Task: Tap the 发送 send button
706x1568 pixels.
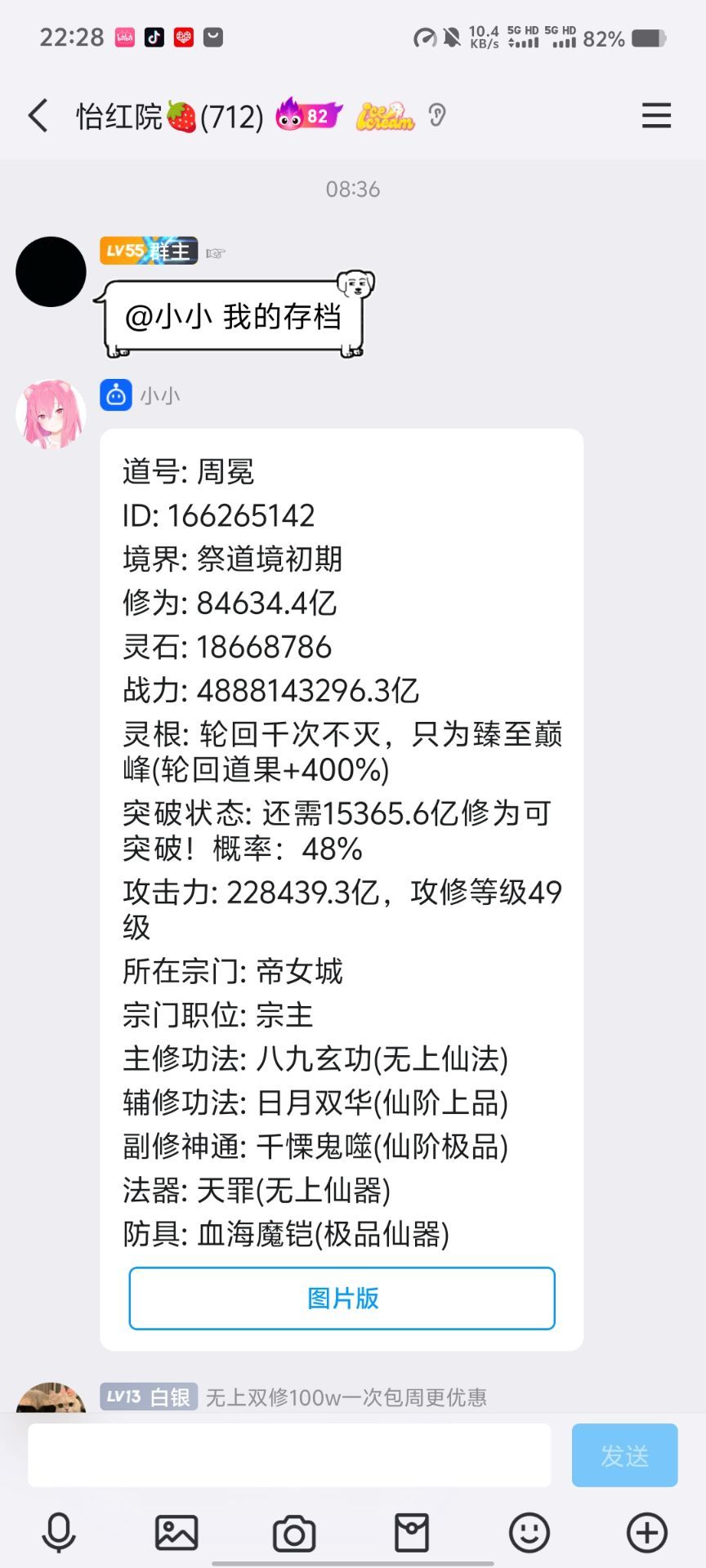Action: (x=624, y=1455)
